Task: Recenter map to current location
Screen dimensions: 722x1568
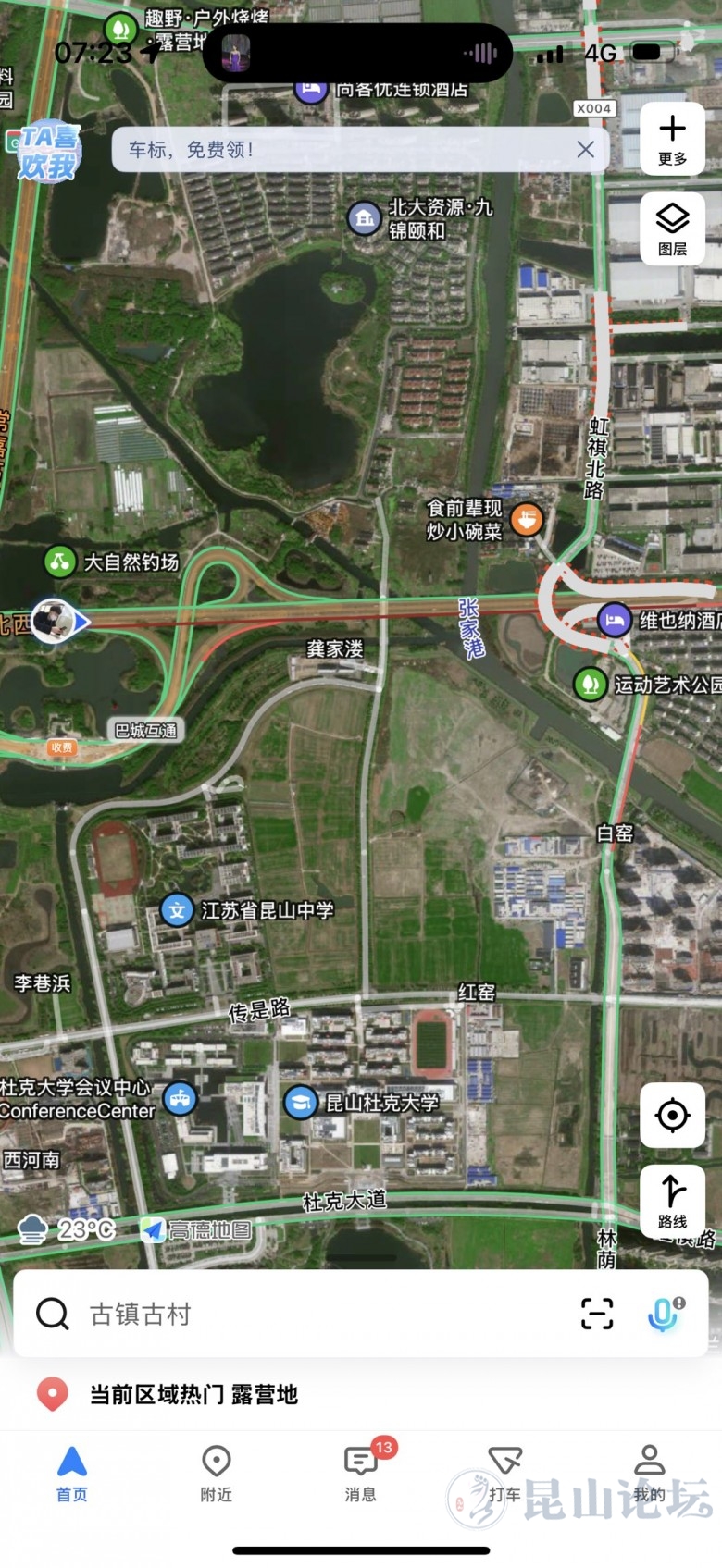Action: pyautogui.click(x=672, y=1115)
